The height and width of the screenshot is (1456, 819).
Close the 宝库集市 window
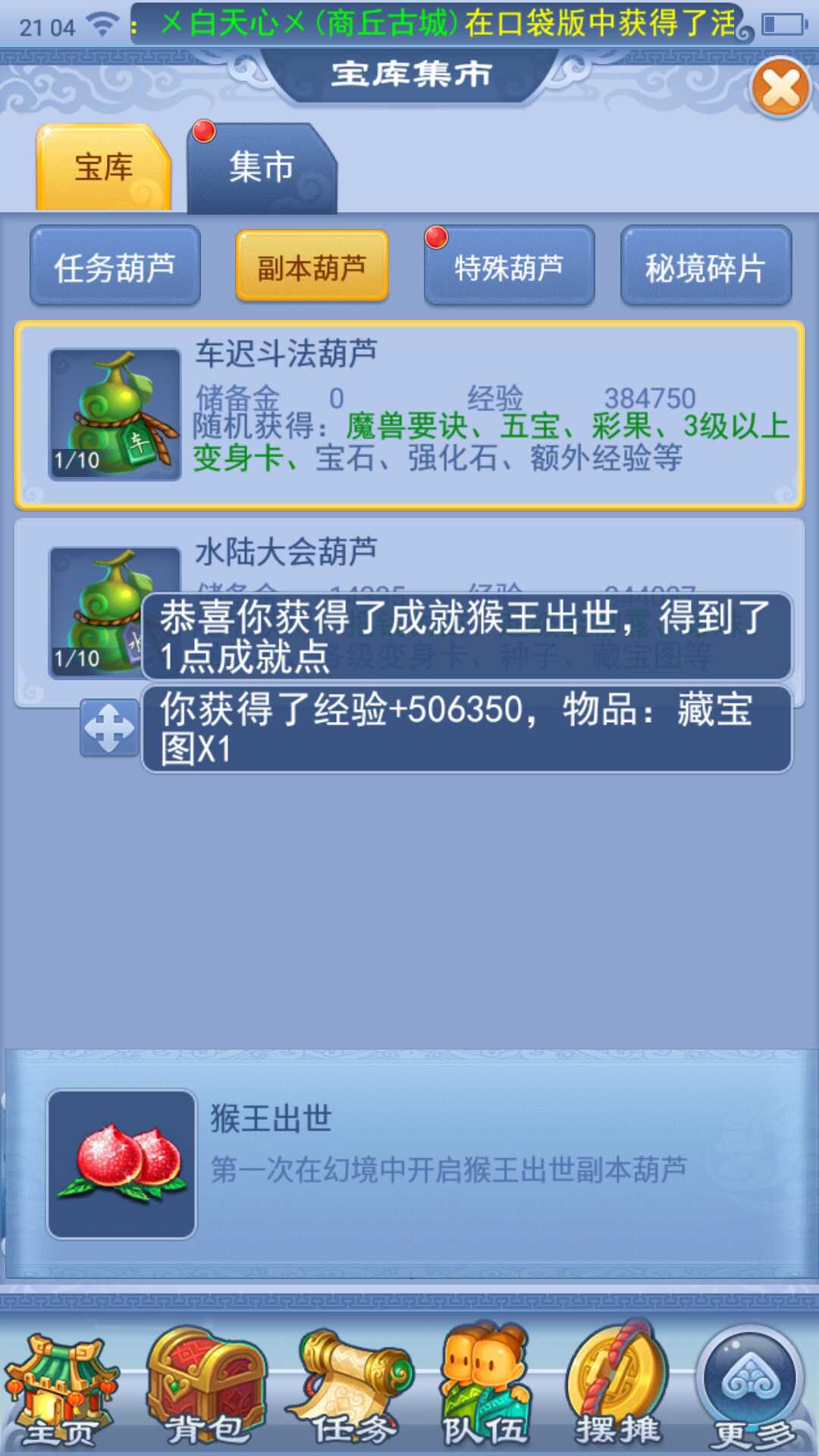click(x=780, y=89)
